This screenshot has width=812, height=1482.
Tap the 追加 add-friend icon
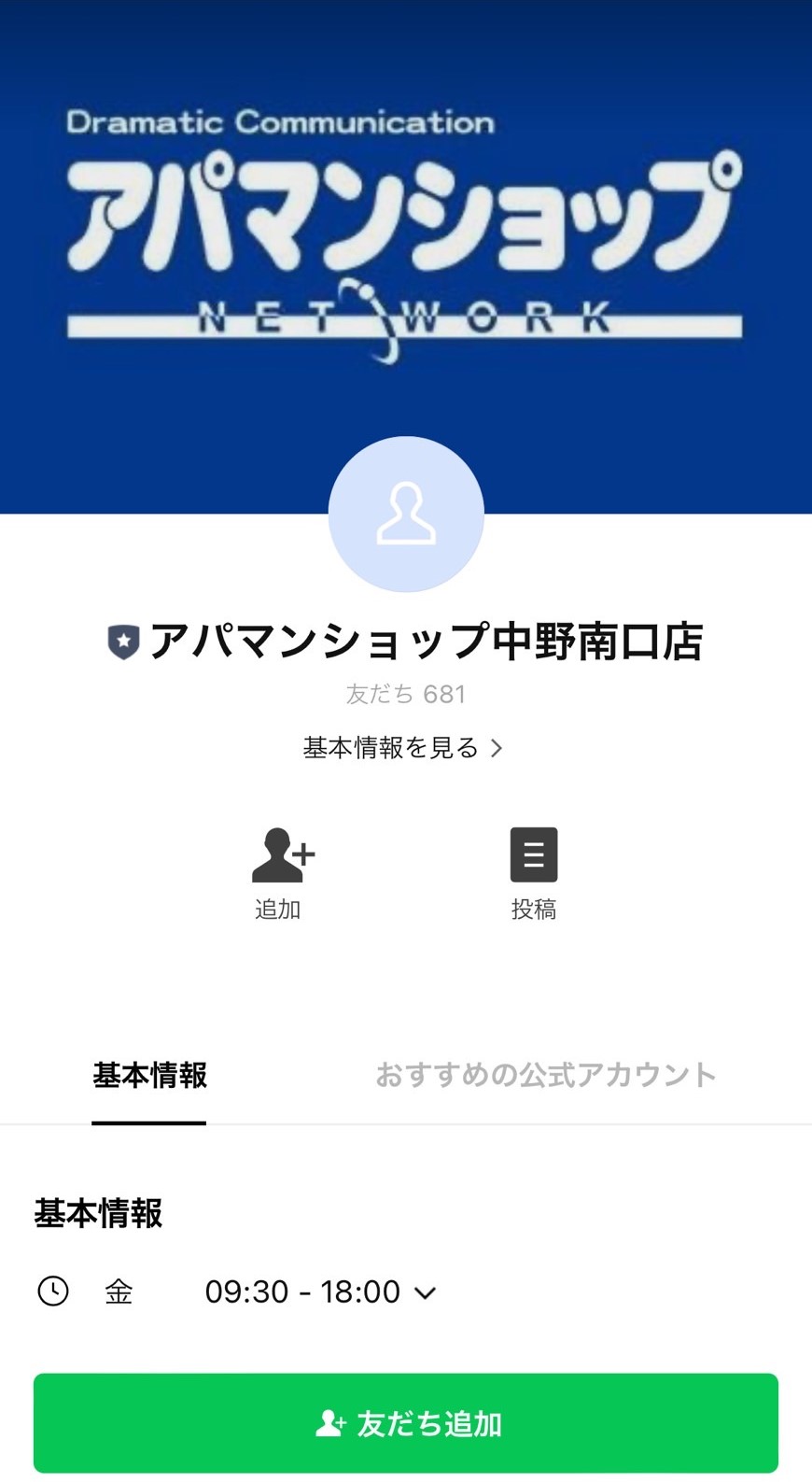(x=282, y=855)
